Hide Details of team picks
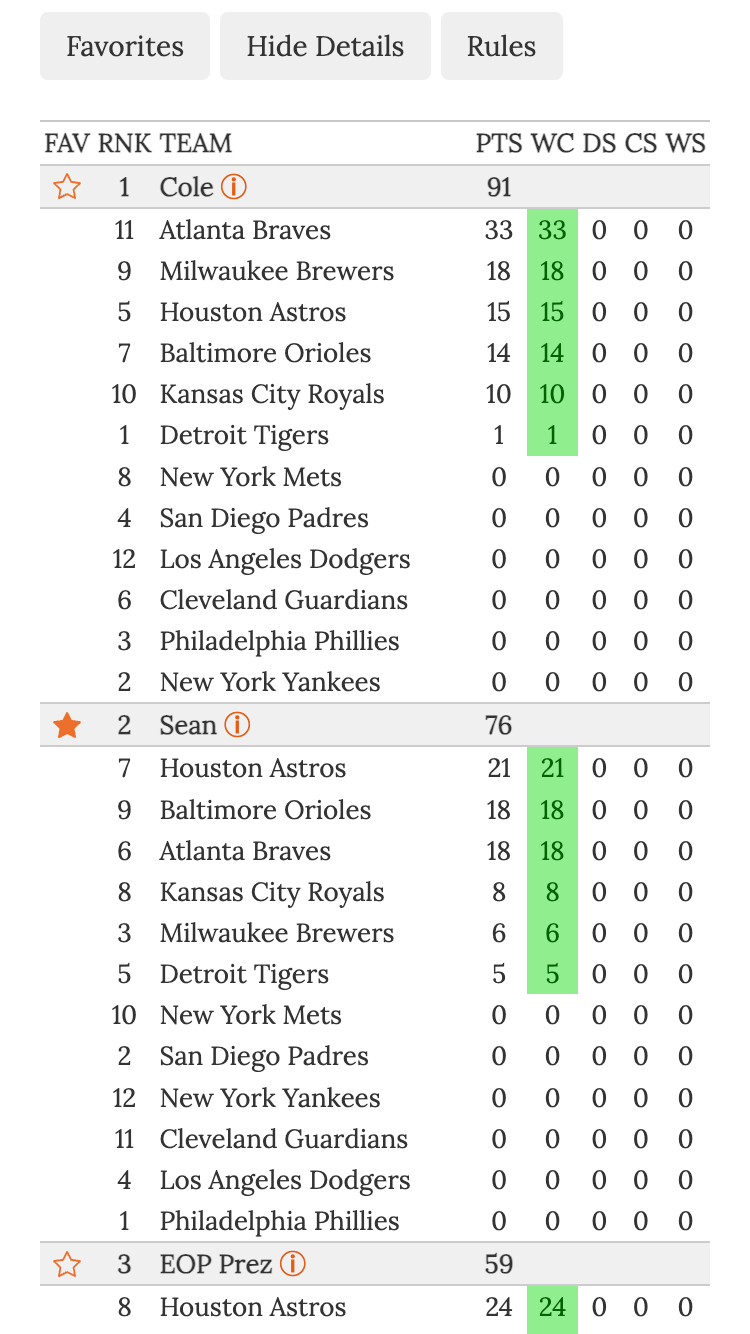Screen dimensions: 750x1334 click(x=325, y=46)
